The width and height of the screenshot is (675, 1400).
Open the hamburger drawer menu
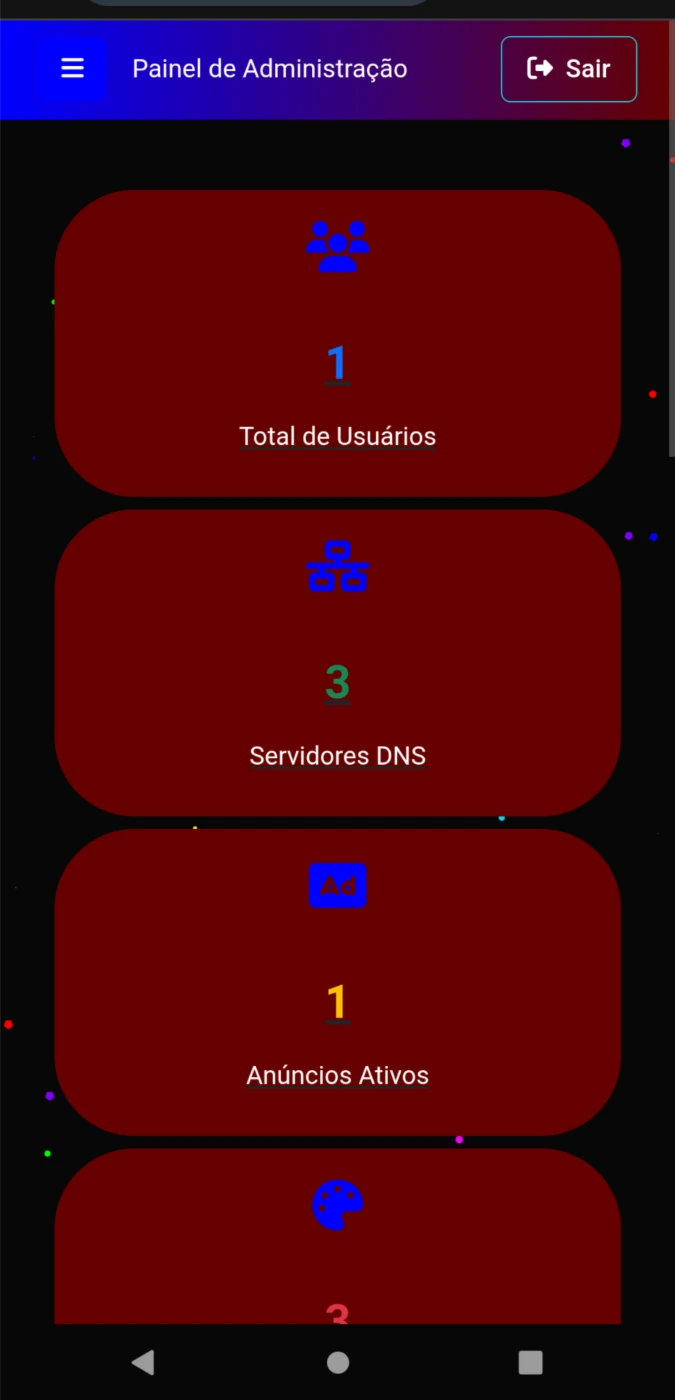(x=72, y=69)
